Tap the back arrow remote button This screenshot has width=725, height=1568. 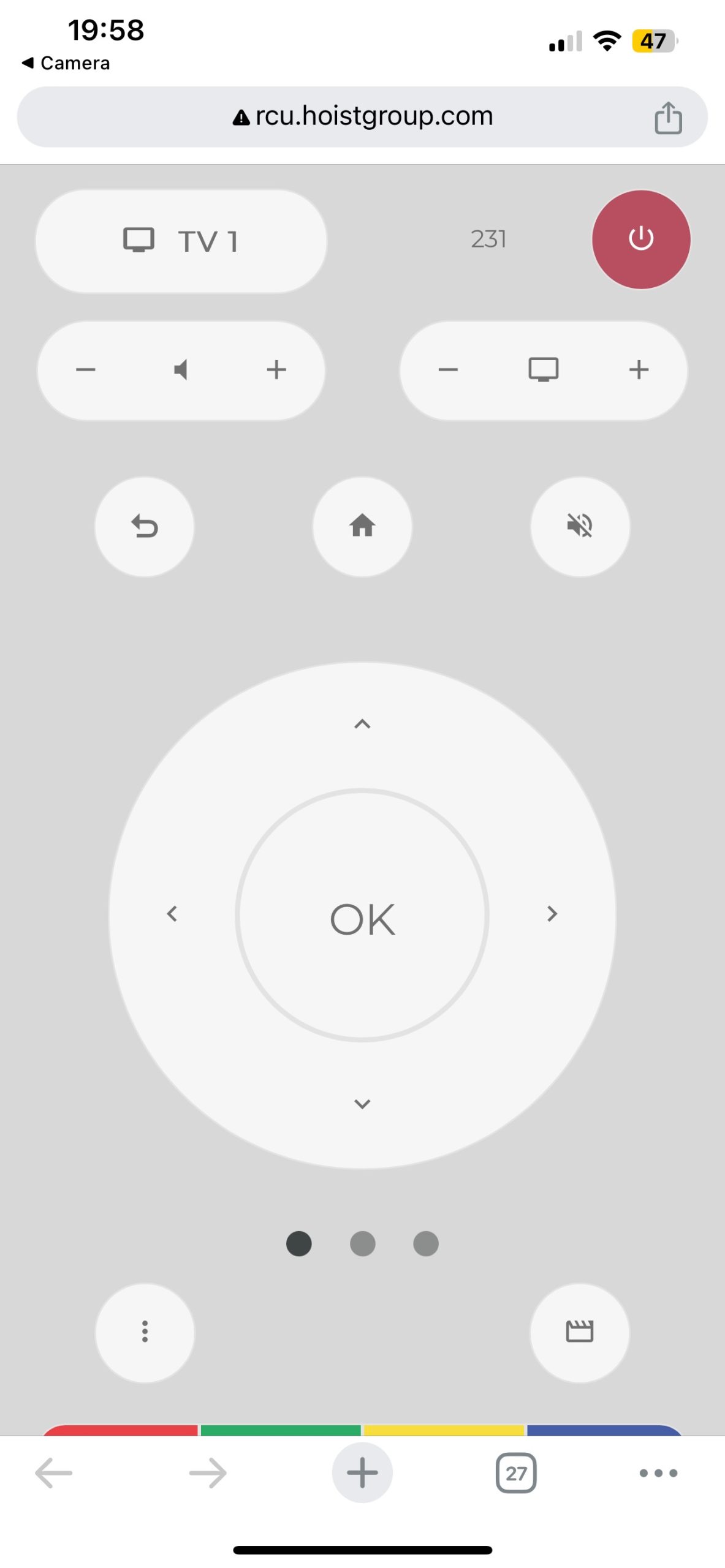[145, 526]
